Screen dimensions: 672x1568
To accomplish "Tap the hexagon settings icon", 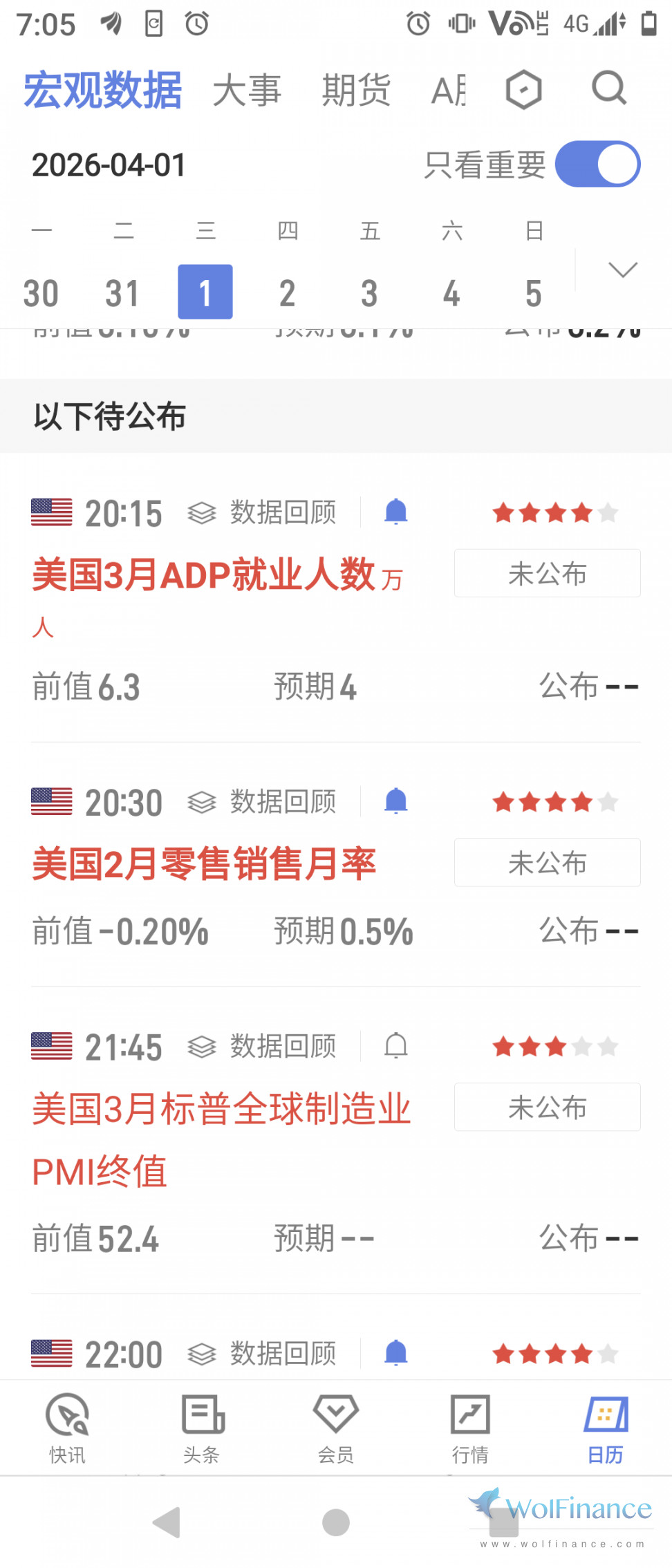I will tap(523, 90).
